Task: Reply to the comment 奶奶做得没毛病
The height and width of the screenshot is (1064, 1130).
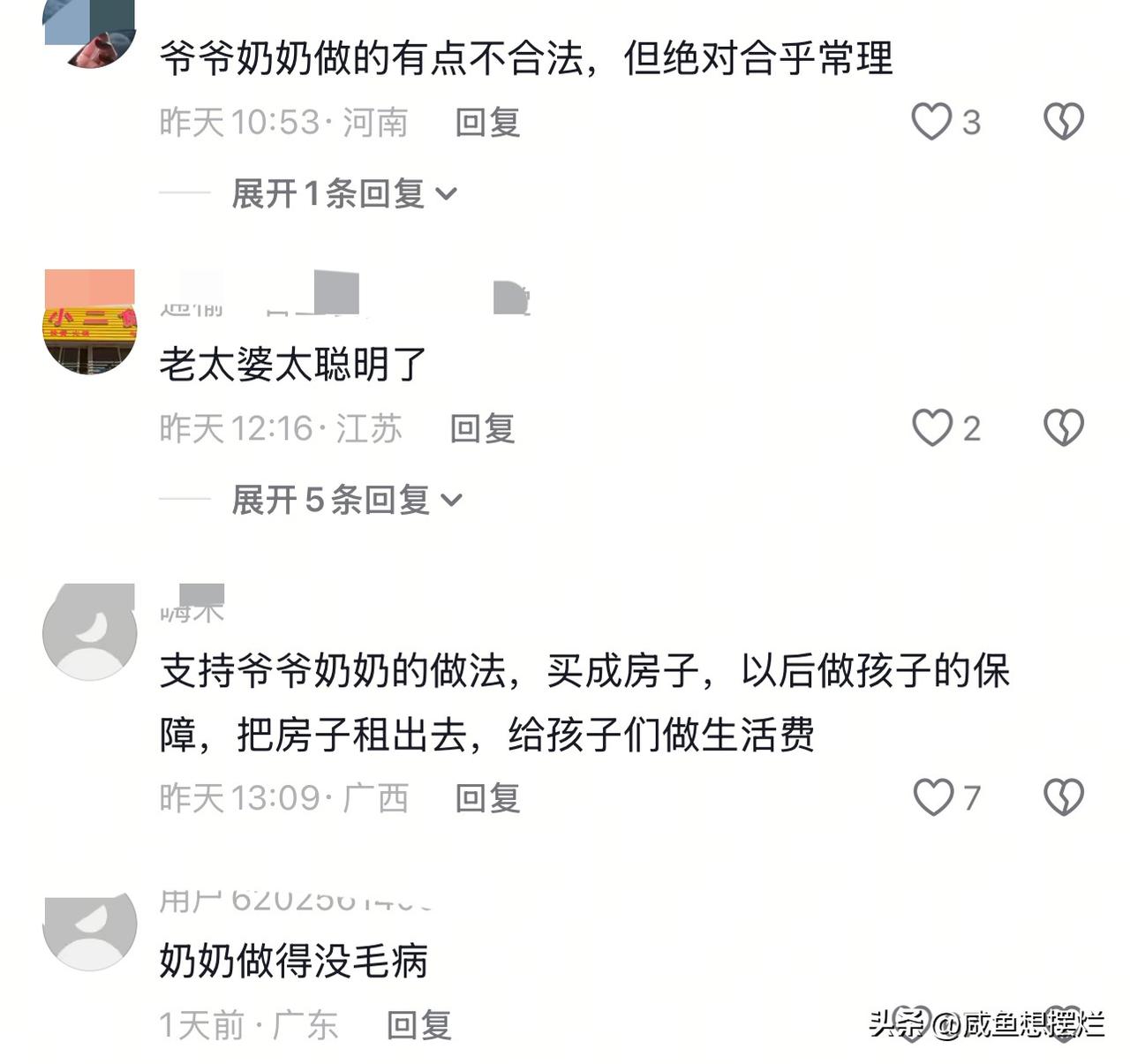Action: tap(419, 1025)
